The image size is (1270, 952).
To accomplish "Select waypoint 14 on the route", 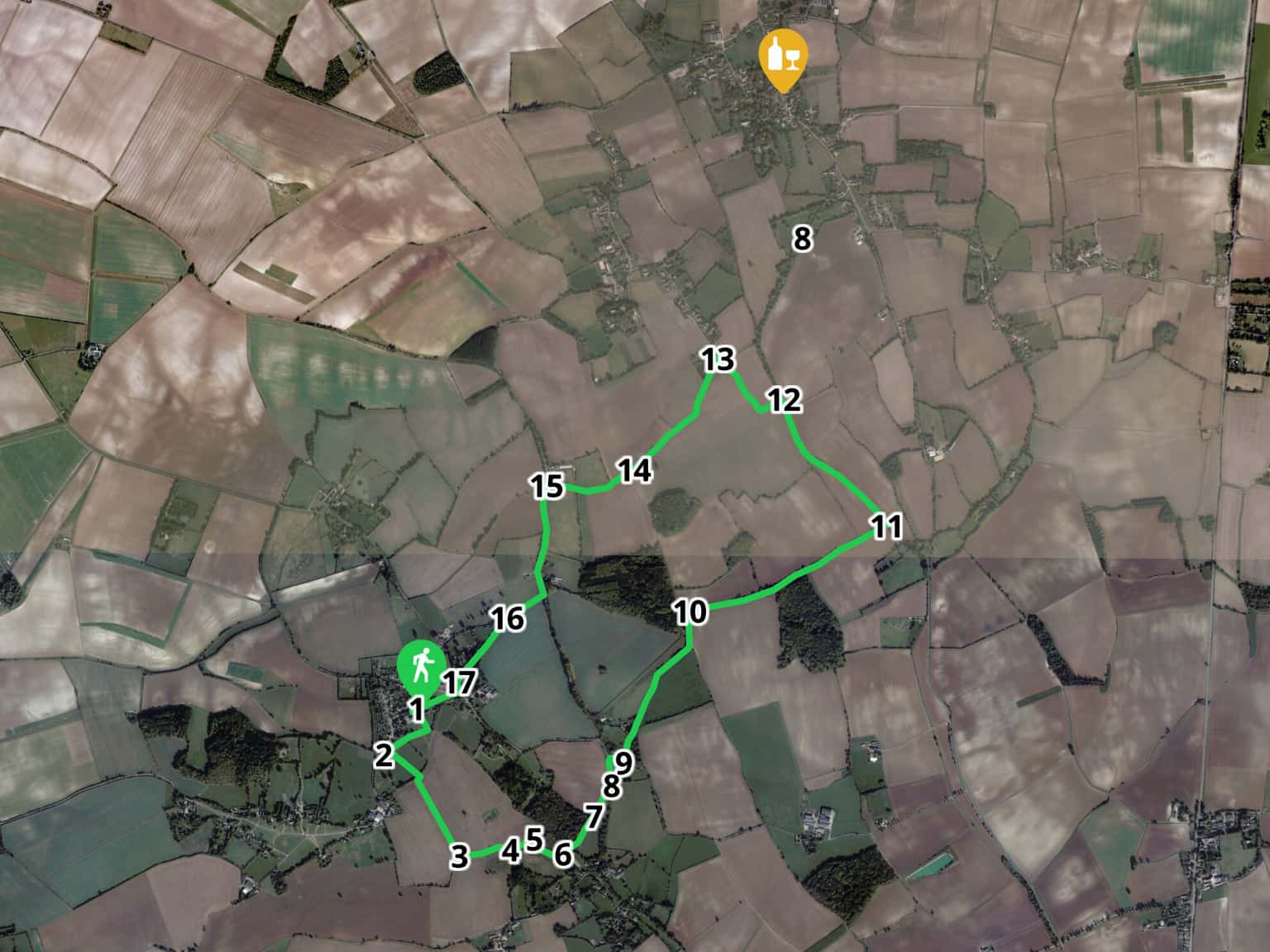I will (x=635, y=471).
